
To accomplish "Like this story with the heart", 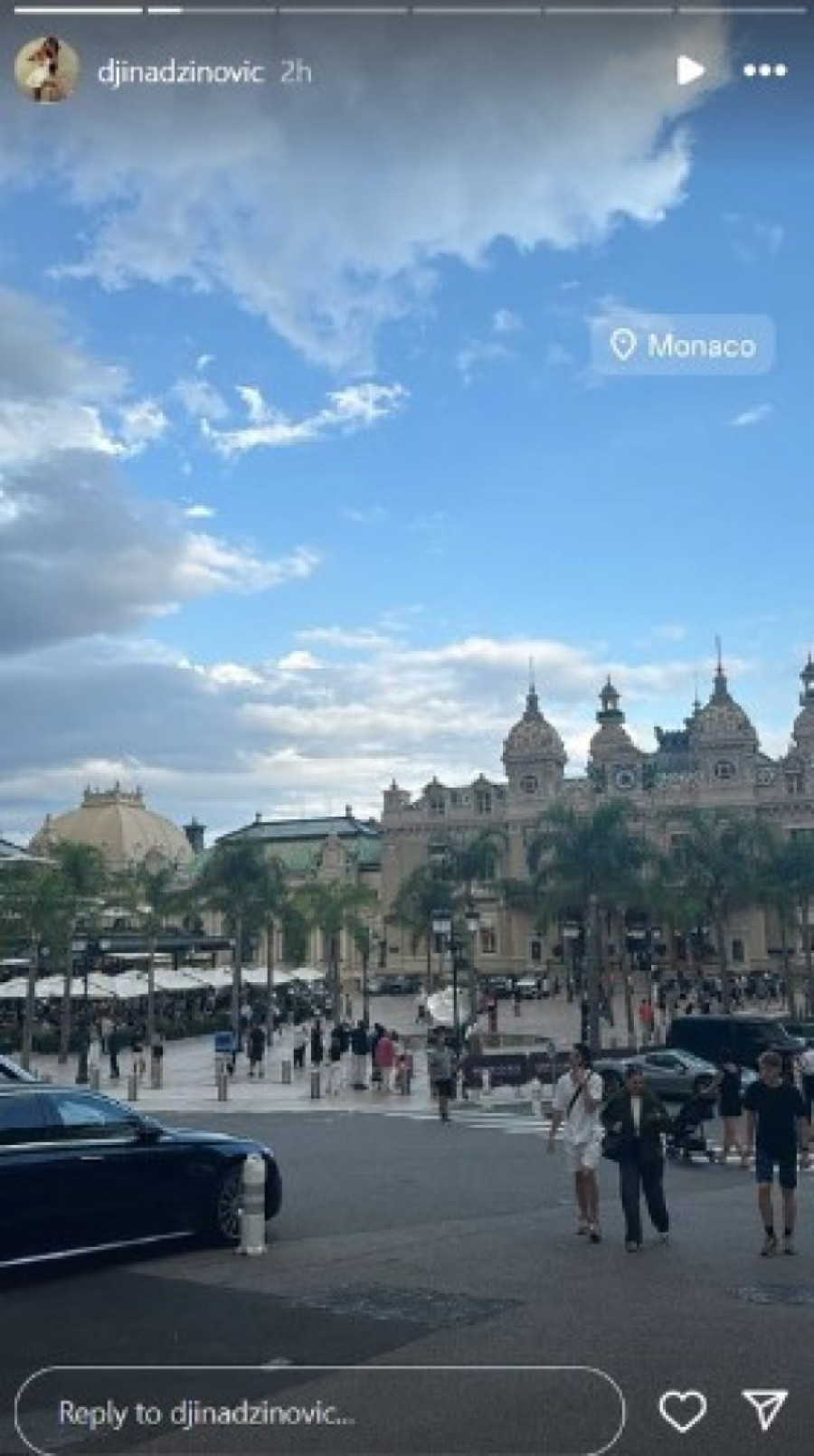I will tap(682, 1410).
